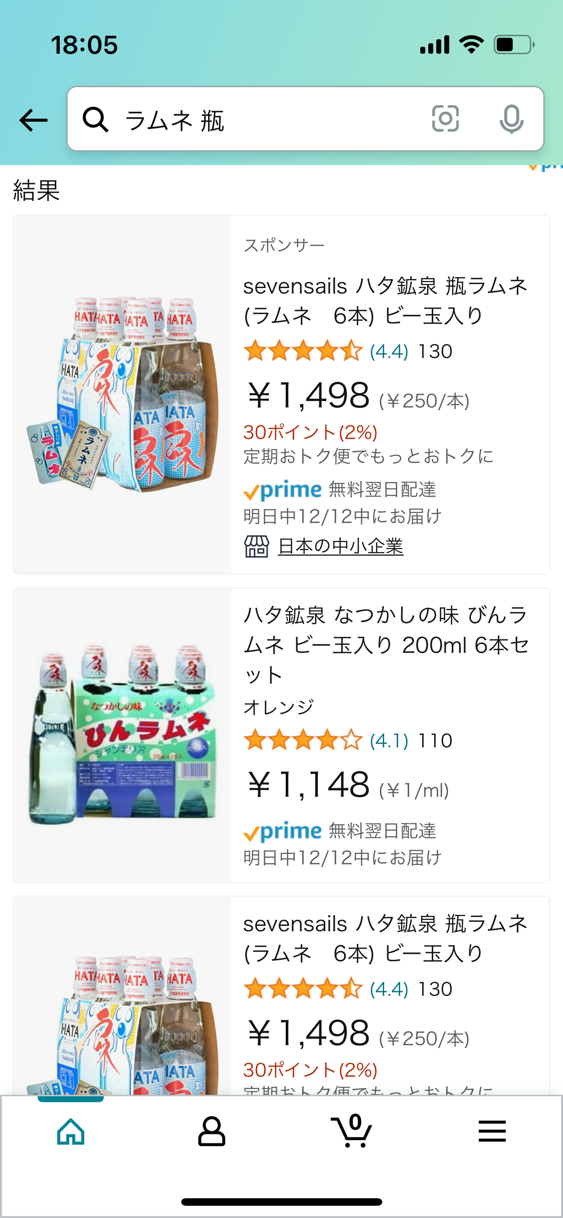The width and height of the screenshot is (563, 1218).
Task: Open the hamburger menu tab
Action: pos(492,1131)
